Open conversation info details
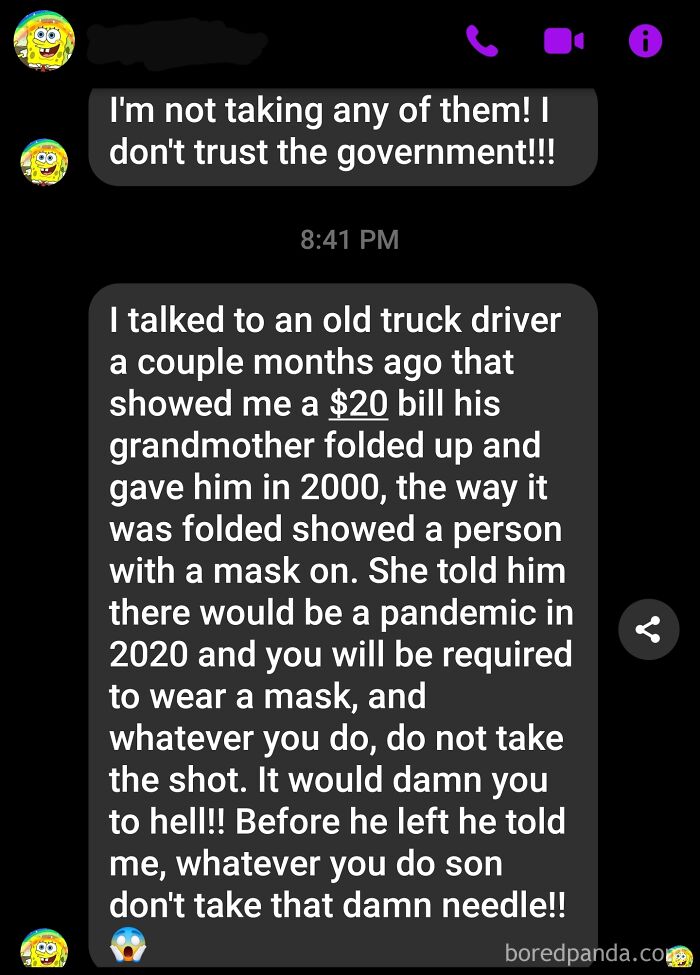This screenshot has width=700, height=975. [x=645, y=41]
